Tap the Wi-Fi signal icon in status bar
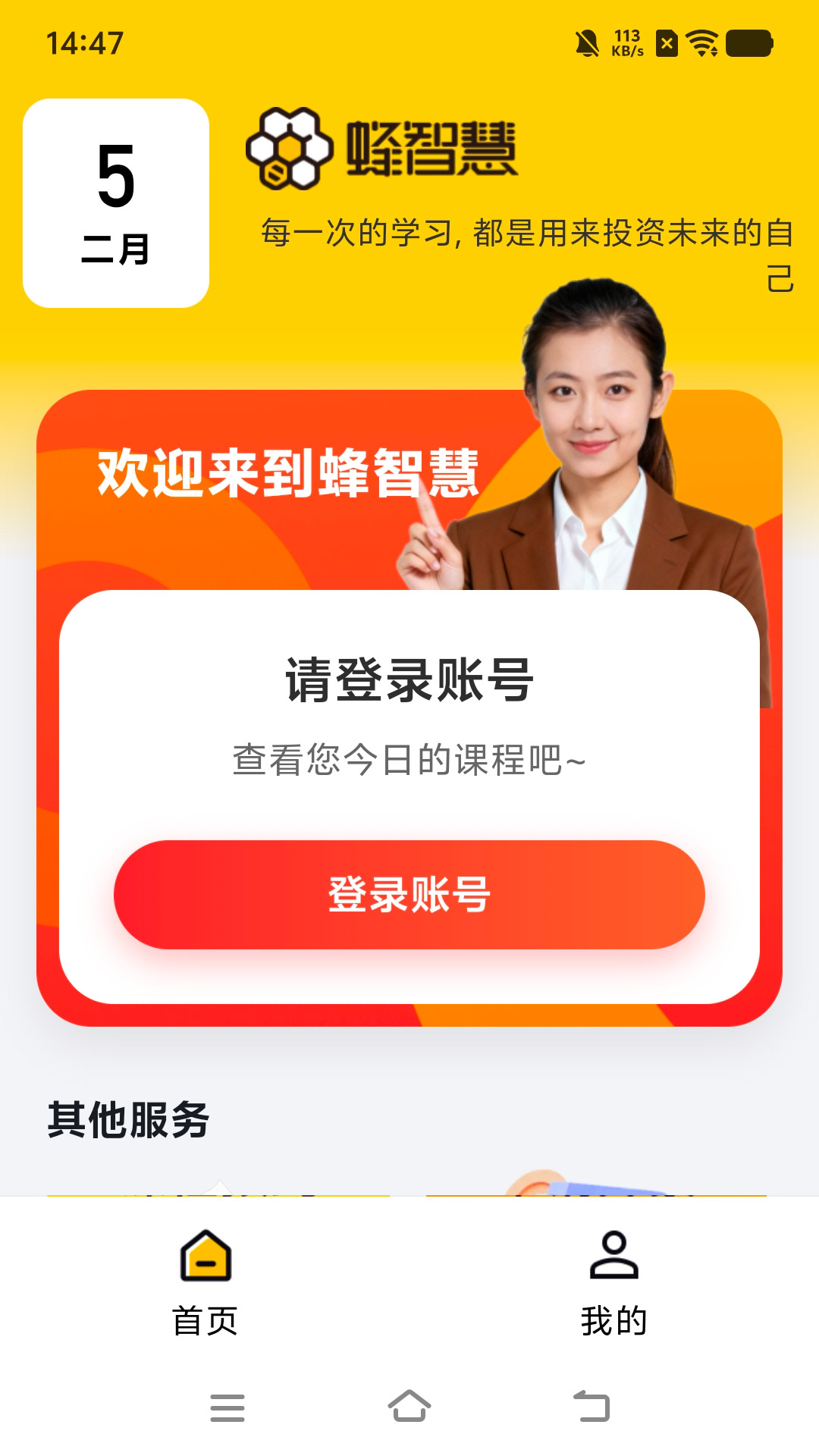 705,44
